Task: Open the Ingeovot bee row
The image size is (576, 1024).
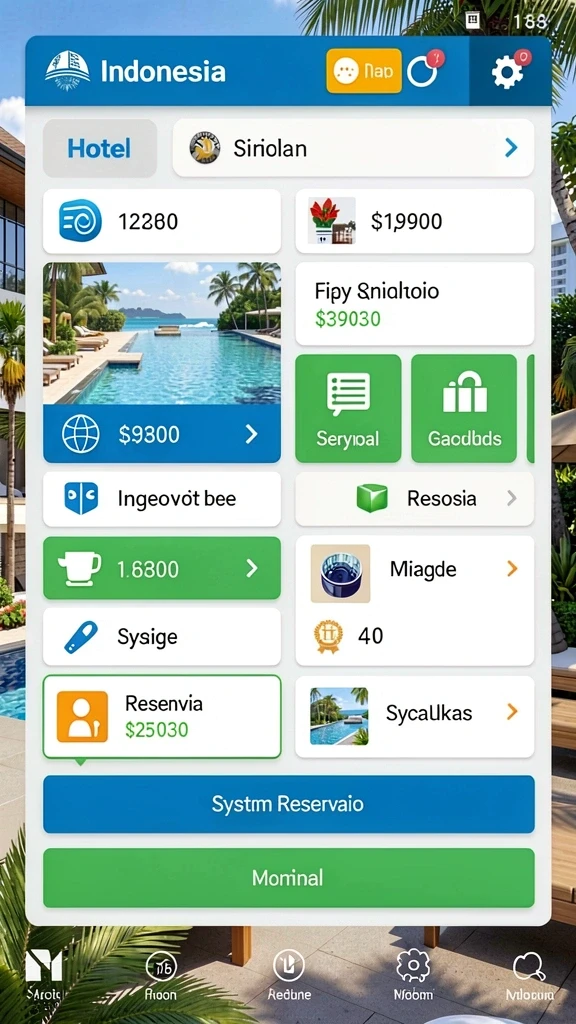Action: point(162,499)
